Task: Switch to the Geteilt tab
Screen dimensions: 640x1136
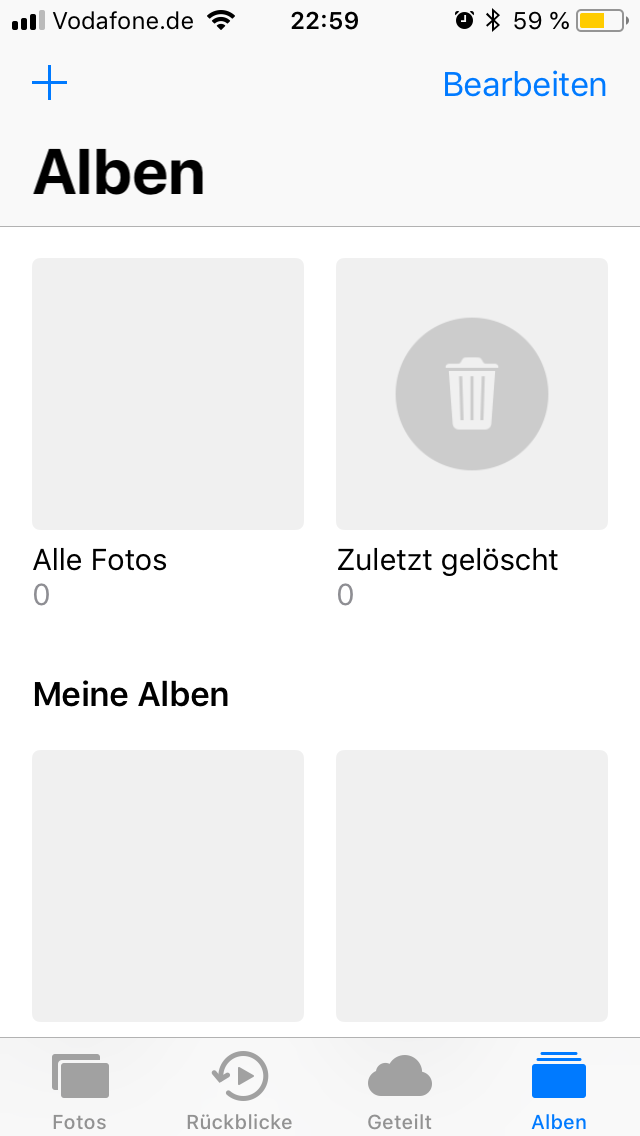Action: click(x=400, y=1090)
